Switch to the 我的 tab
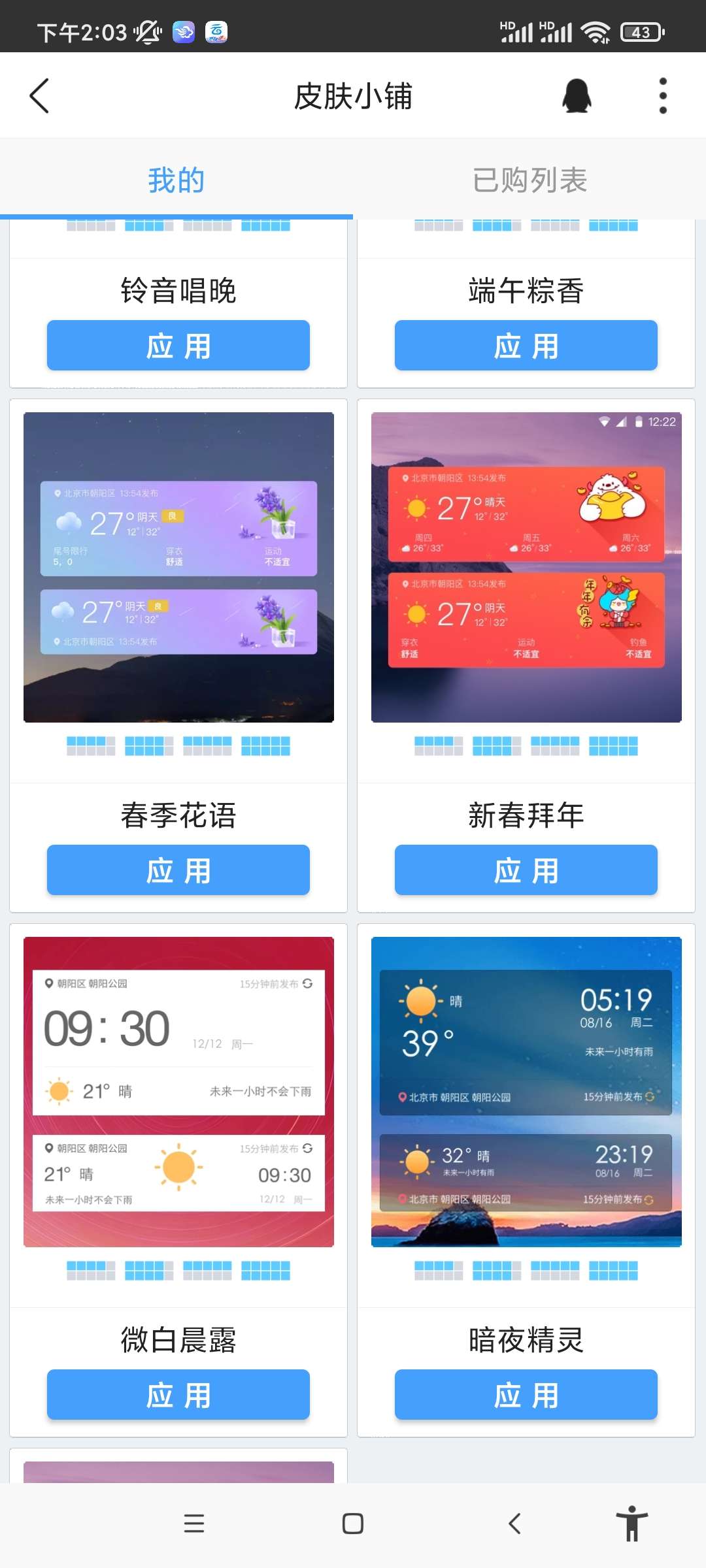The height and width of the screenshot is (1568, 706). click(176, 180)
